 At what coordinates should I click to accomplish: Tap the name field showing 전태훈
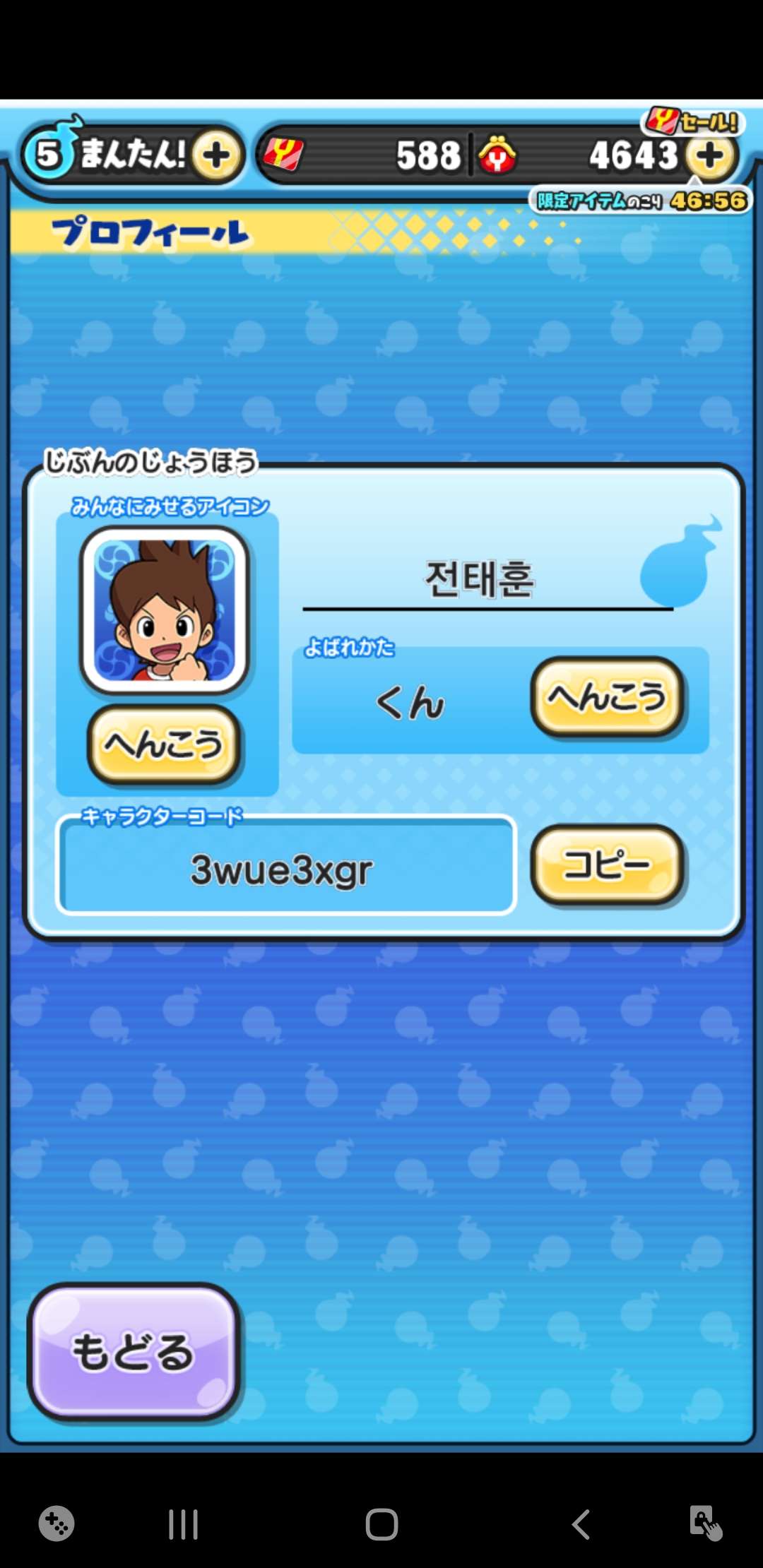click(x=480, y=576)
